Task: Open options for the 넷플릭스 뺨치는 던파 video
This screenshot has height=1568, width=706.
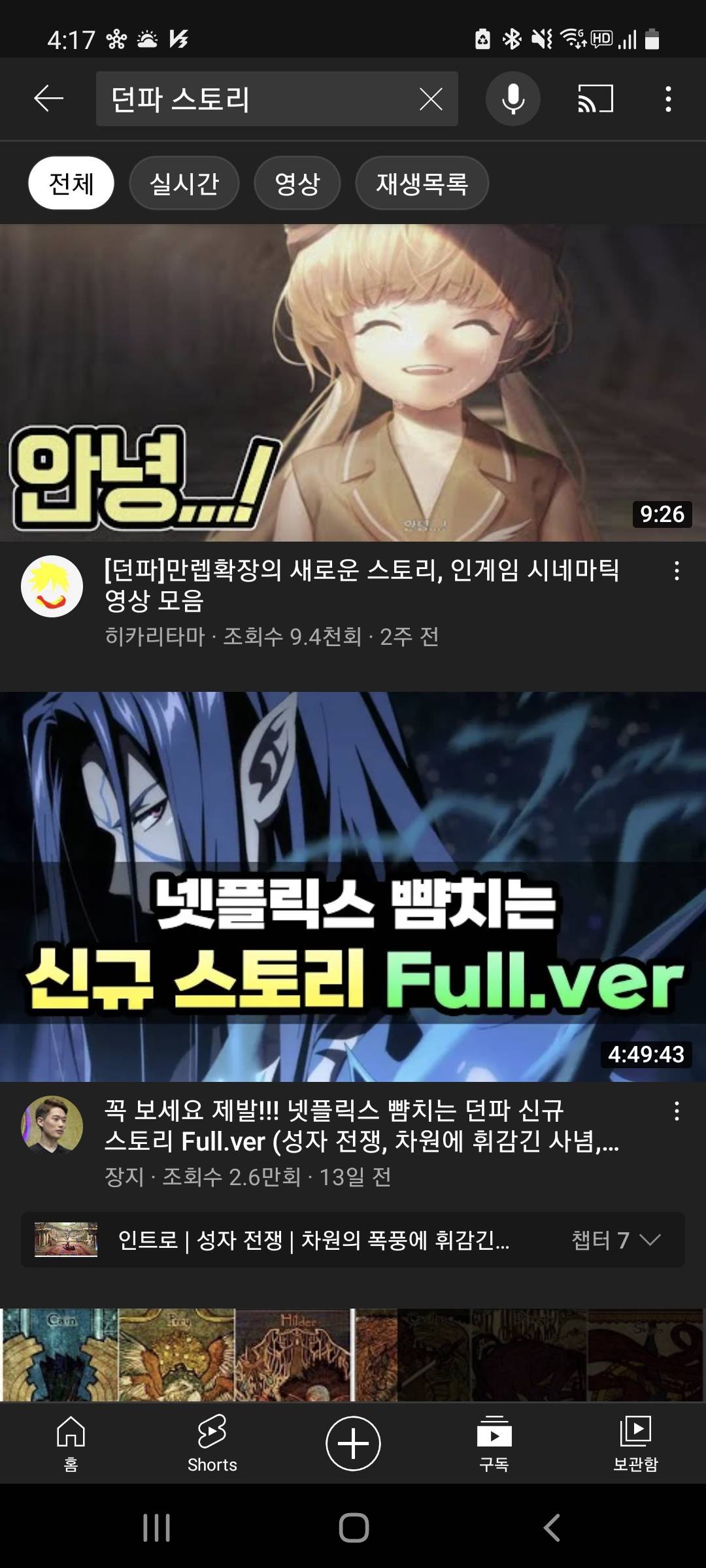Action: click(x=677, y=1111)
